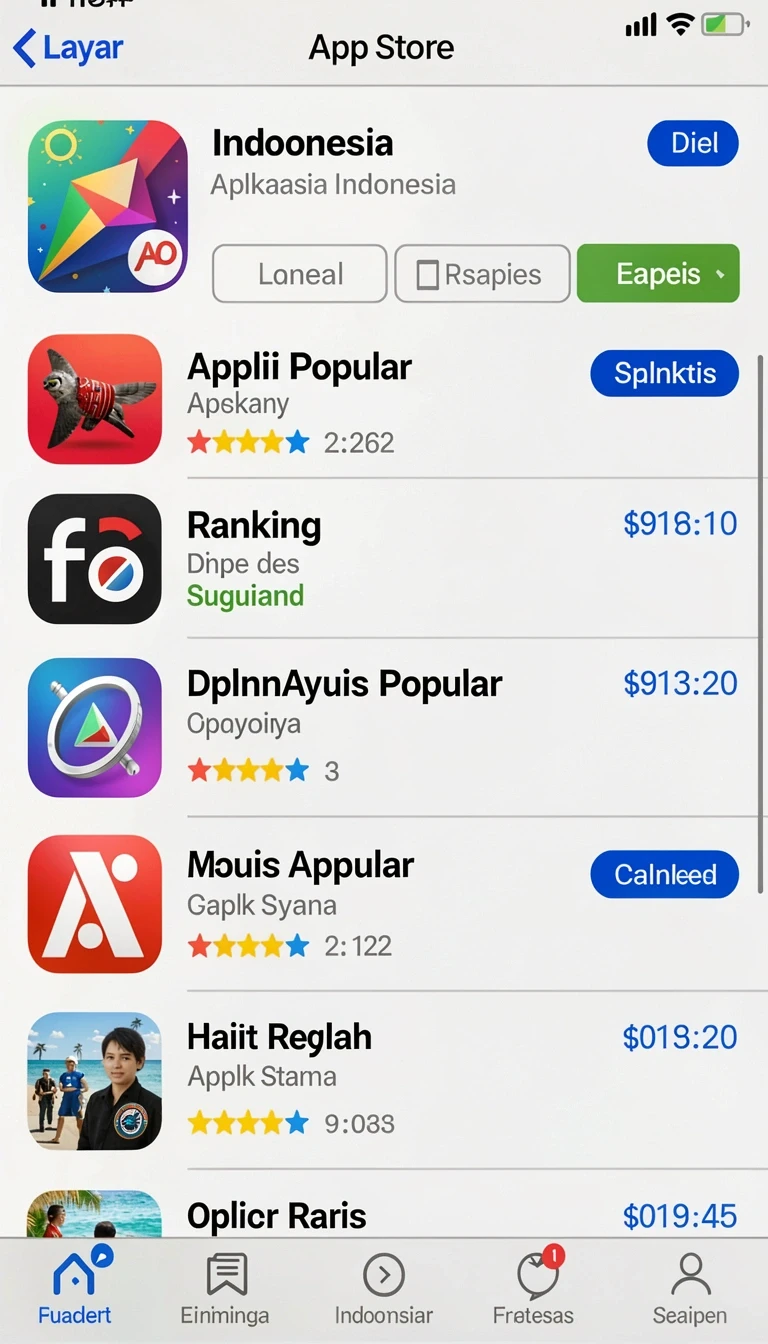Tap Calnleed next to Mouis Appular

665,875
